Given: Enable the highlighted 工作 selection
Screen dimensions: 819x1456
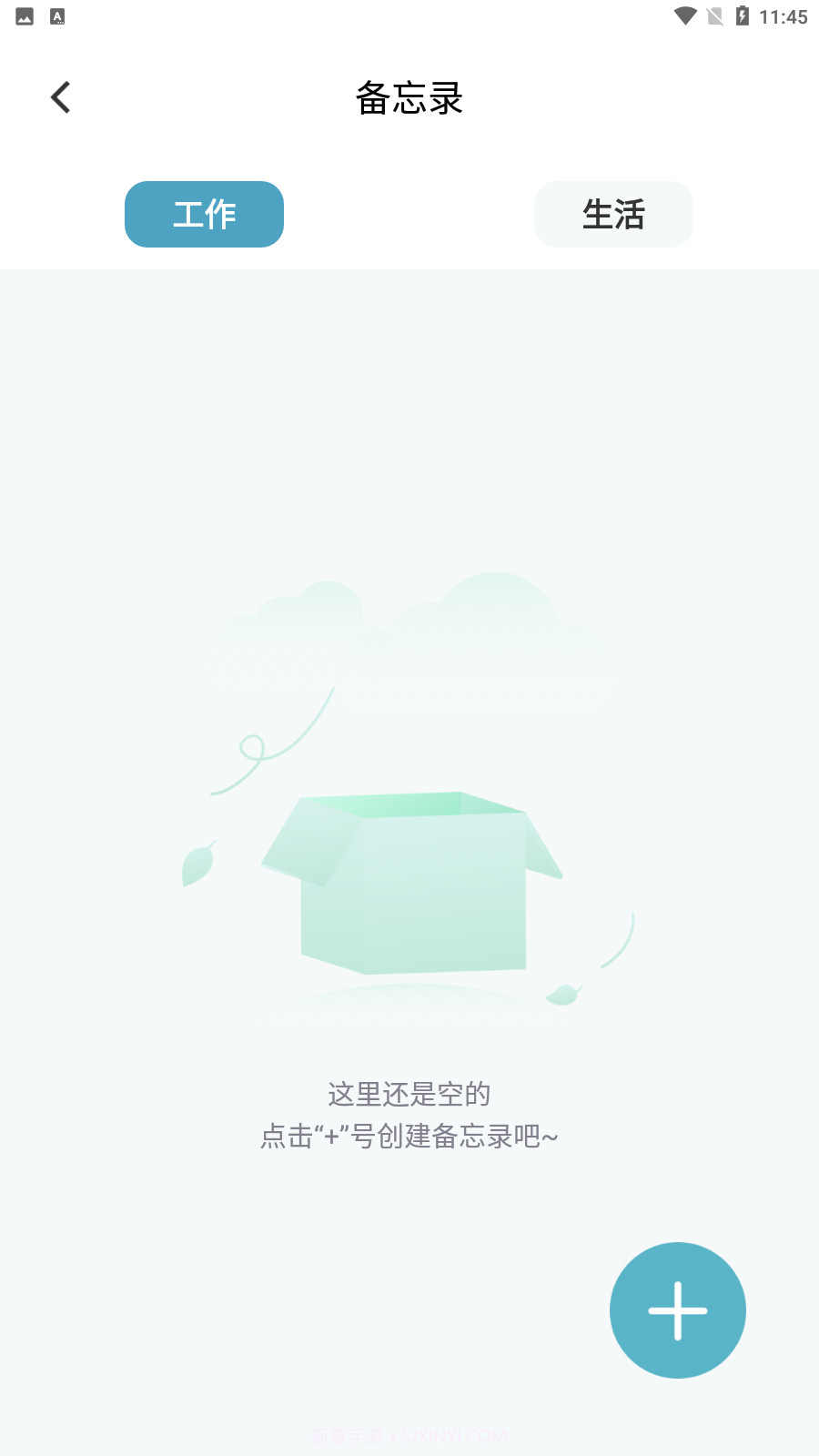Looking at the screenshot, I should (204, 214).
